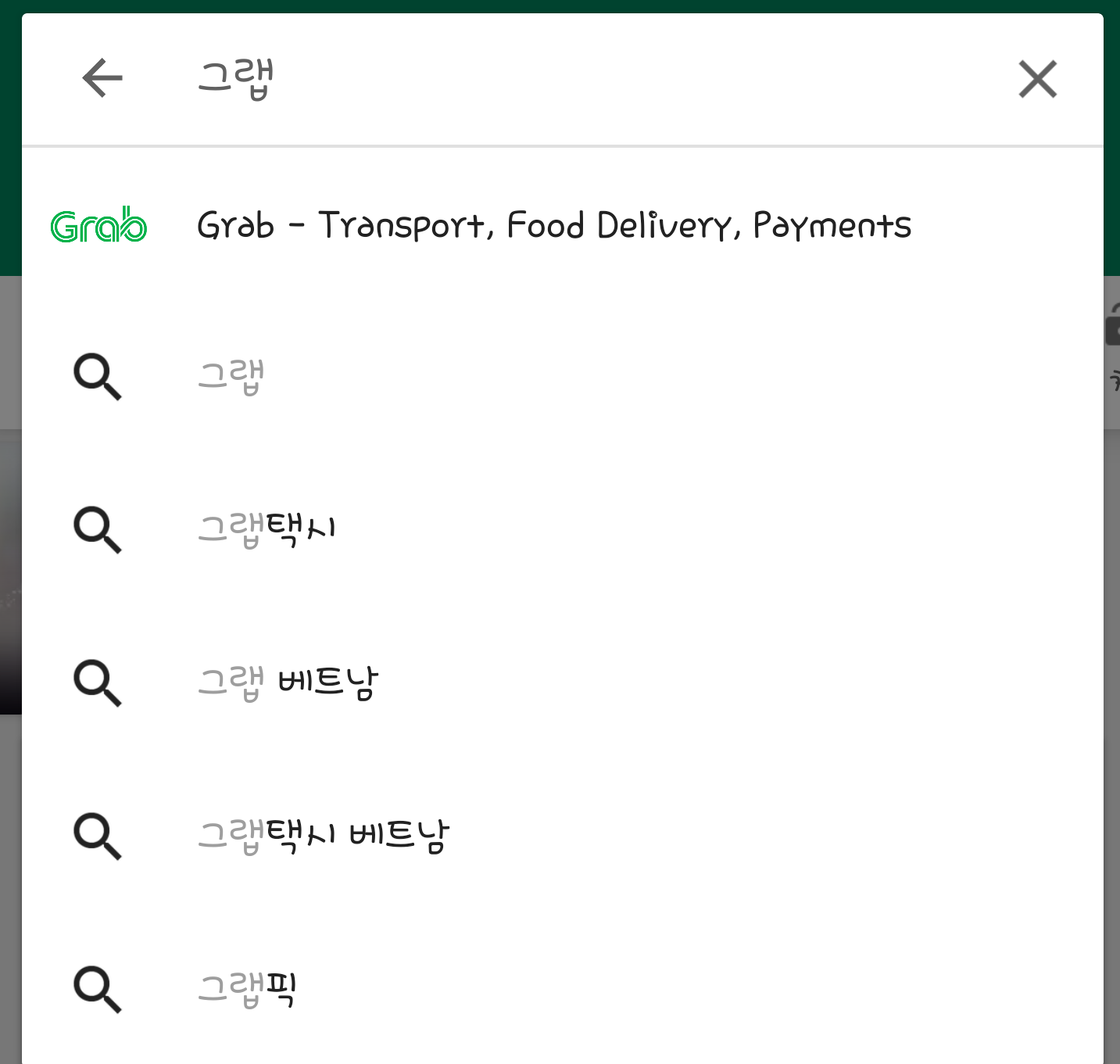Go back from the search screen
Viewport: 1120px width, 1064px height.
102,78
